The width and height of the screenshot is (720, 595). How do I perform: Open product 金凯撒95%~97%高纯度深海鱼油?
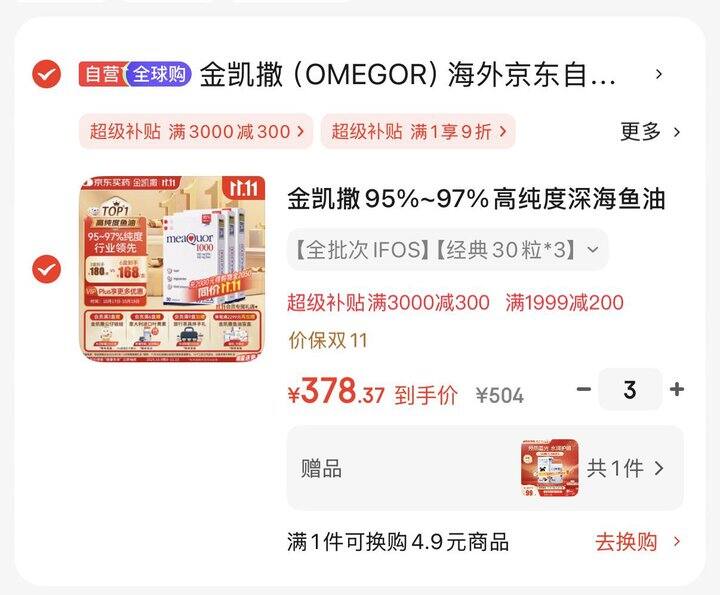(476, 198)
